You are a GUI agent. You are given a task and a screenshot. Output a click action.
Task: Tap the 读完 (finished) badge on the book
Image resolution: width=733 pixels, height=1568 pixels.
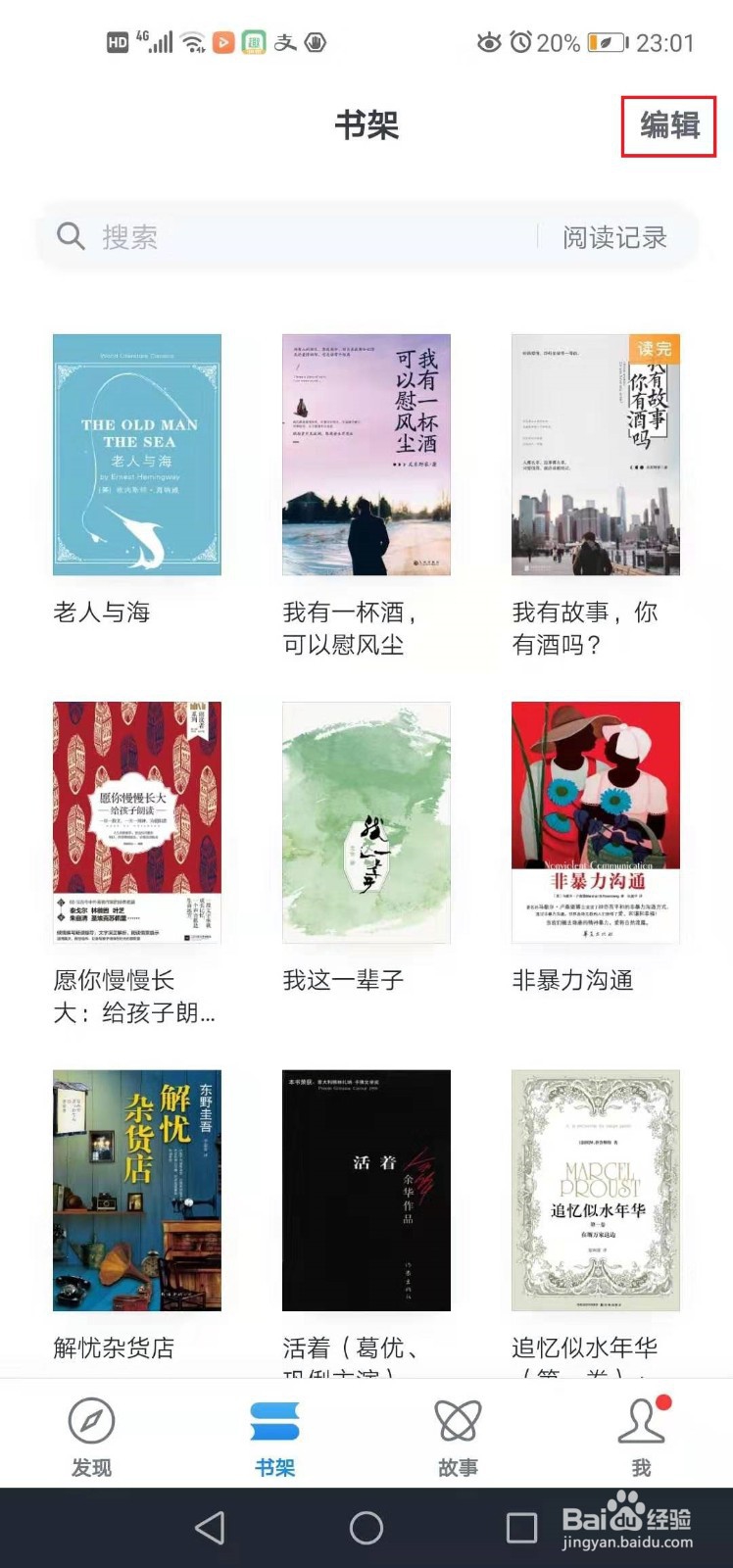(x=653, y=348)
